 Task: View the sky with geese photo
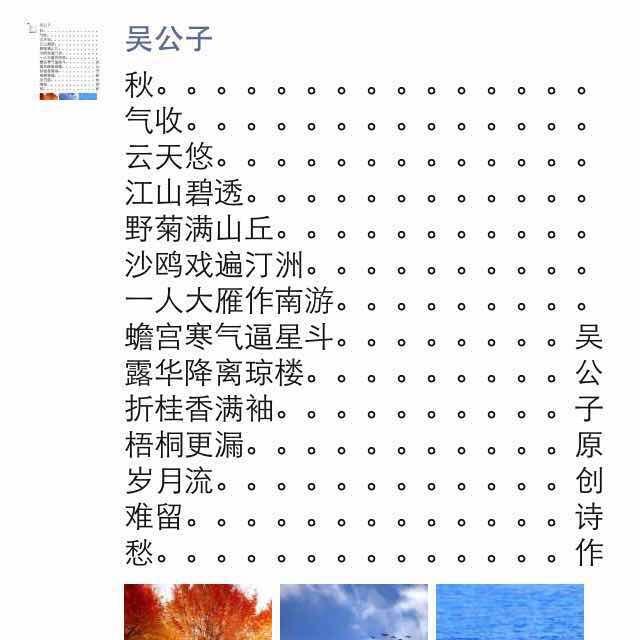tap(353, 612)
